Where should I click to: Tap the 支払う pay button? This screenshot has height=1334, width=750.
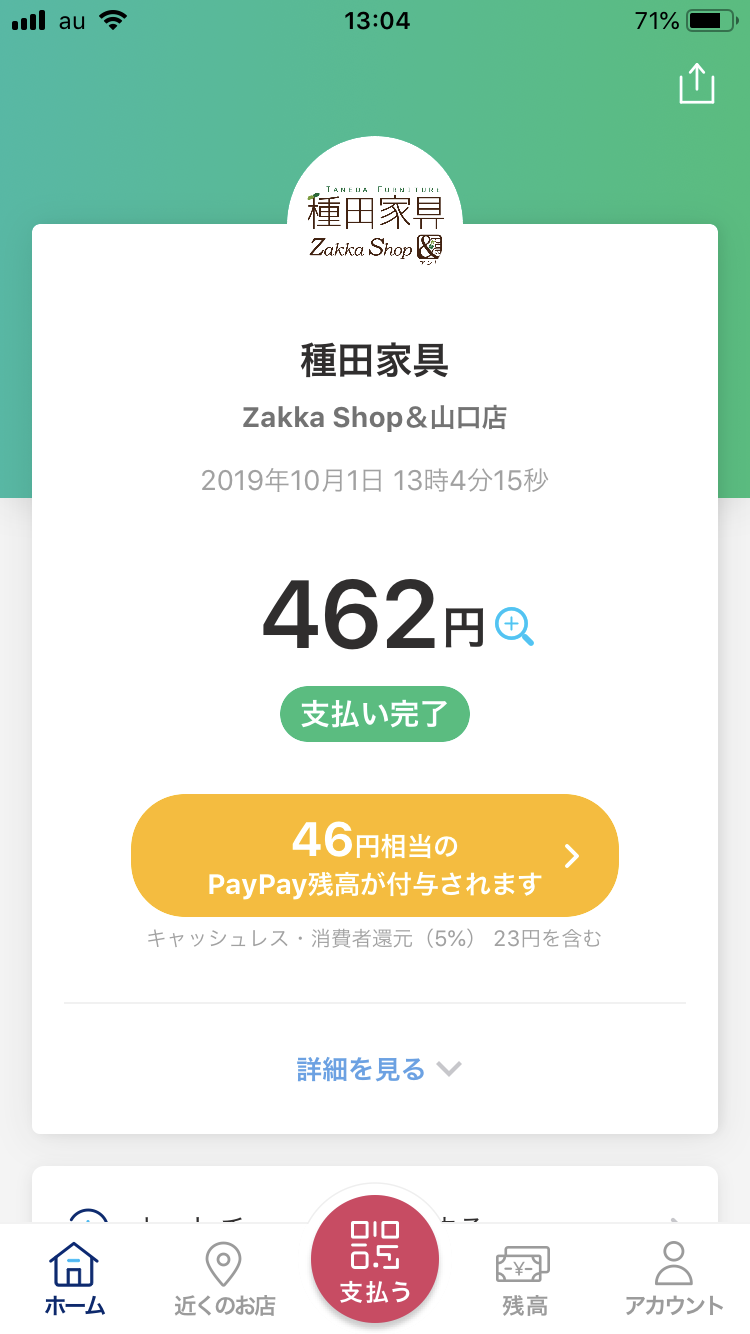(375, 1261)
